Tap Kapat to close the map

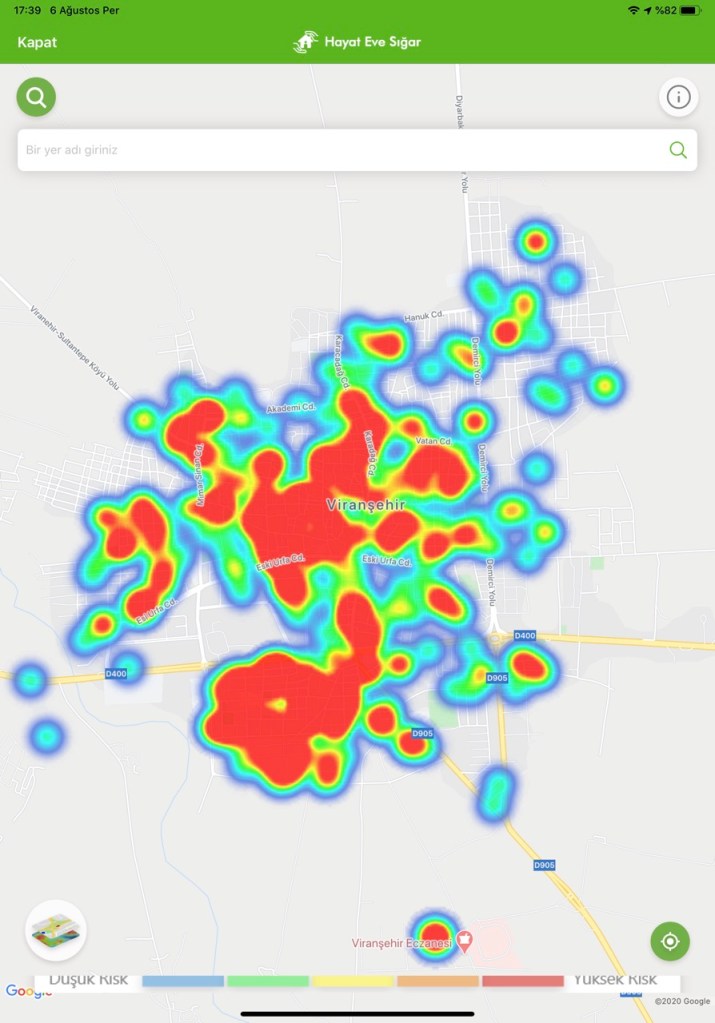tap(37, 43)
